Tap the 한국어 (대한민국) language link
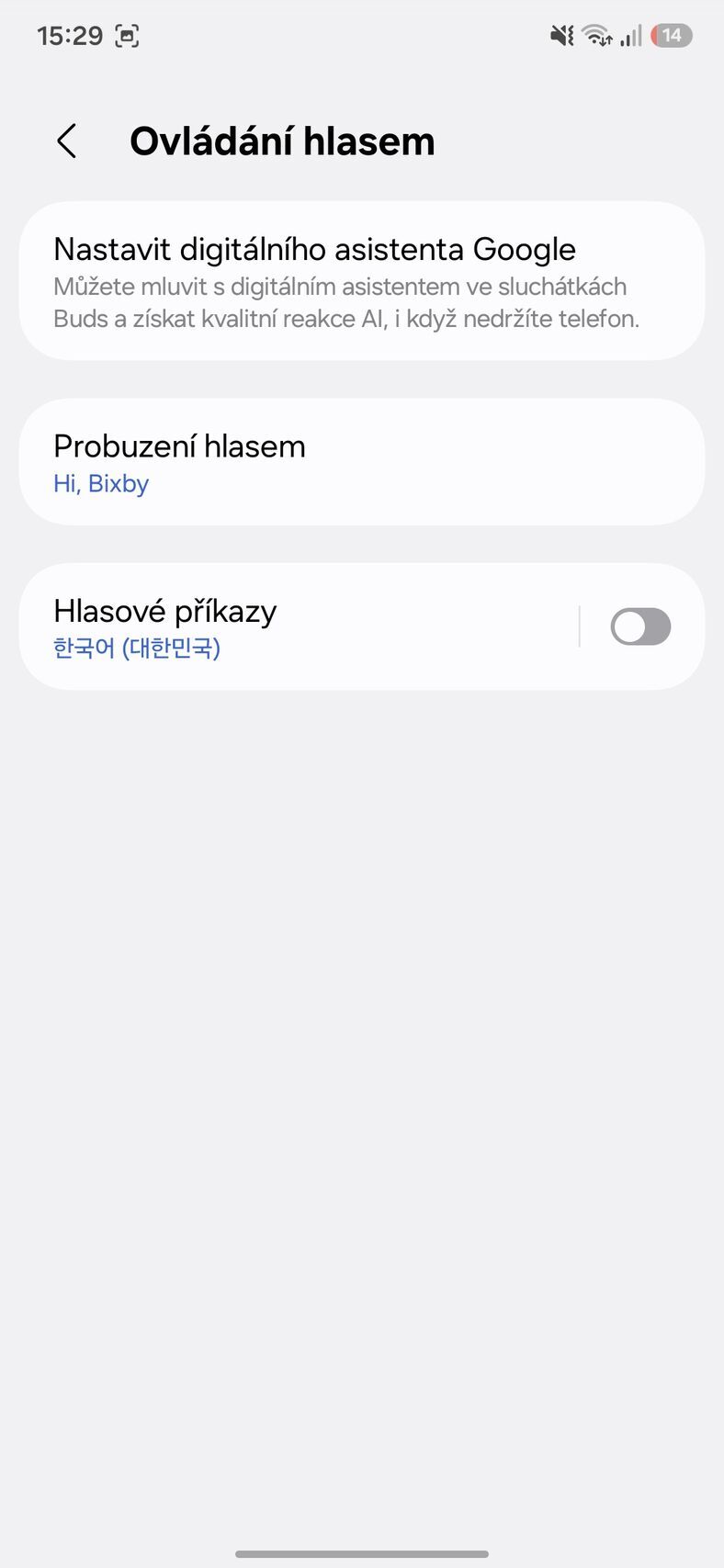724x1568 pixels. (x=137, y=649)
